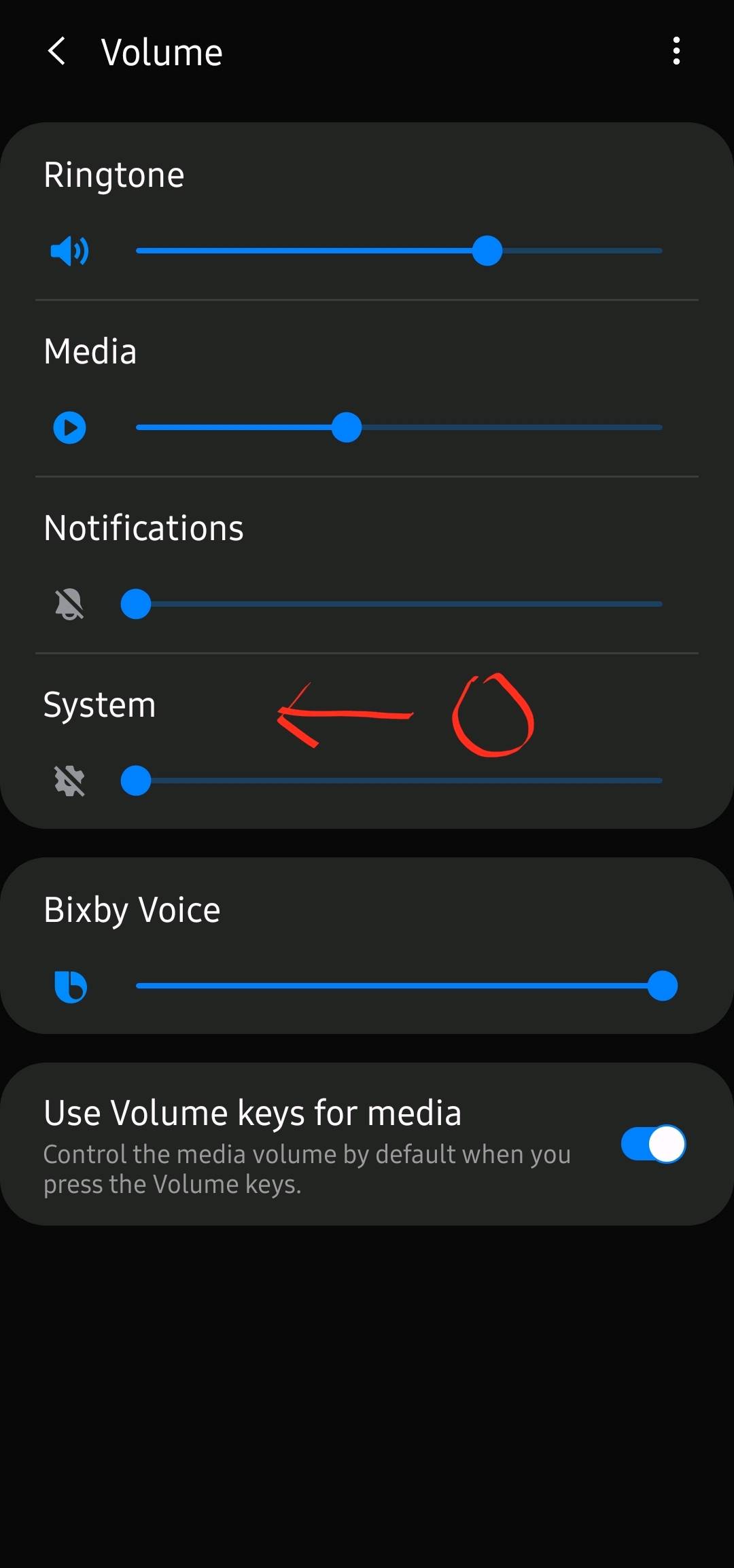Mute ringtone via its speaker icon
This screenshot has width=734, height=1568.
(x=69, y=251)
